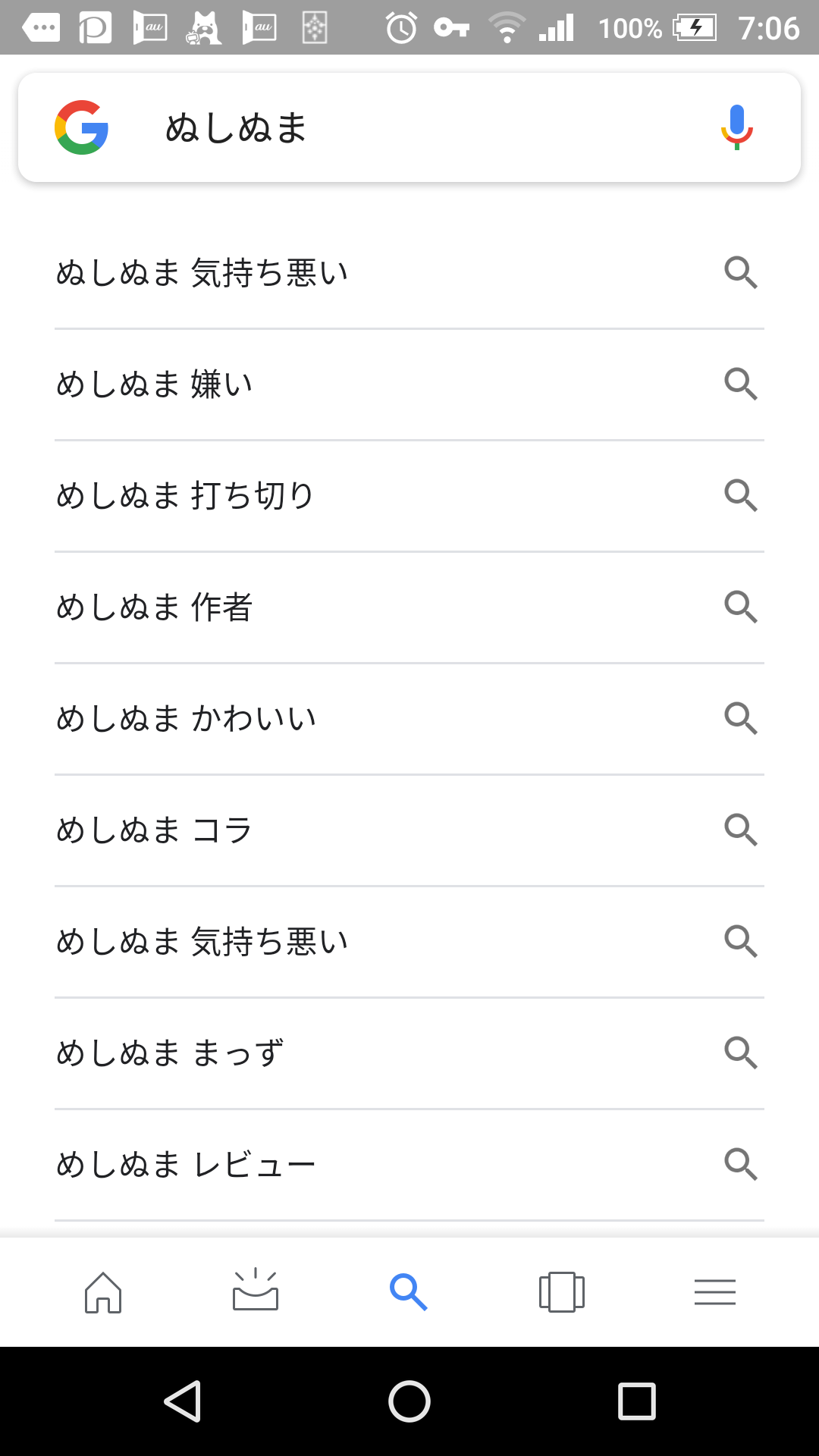Select suggestion めしぬま 嫌い
Viewport: 819px width, 1456px height.
409,384
